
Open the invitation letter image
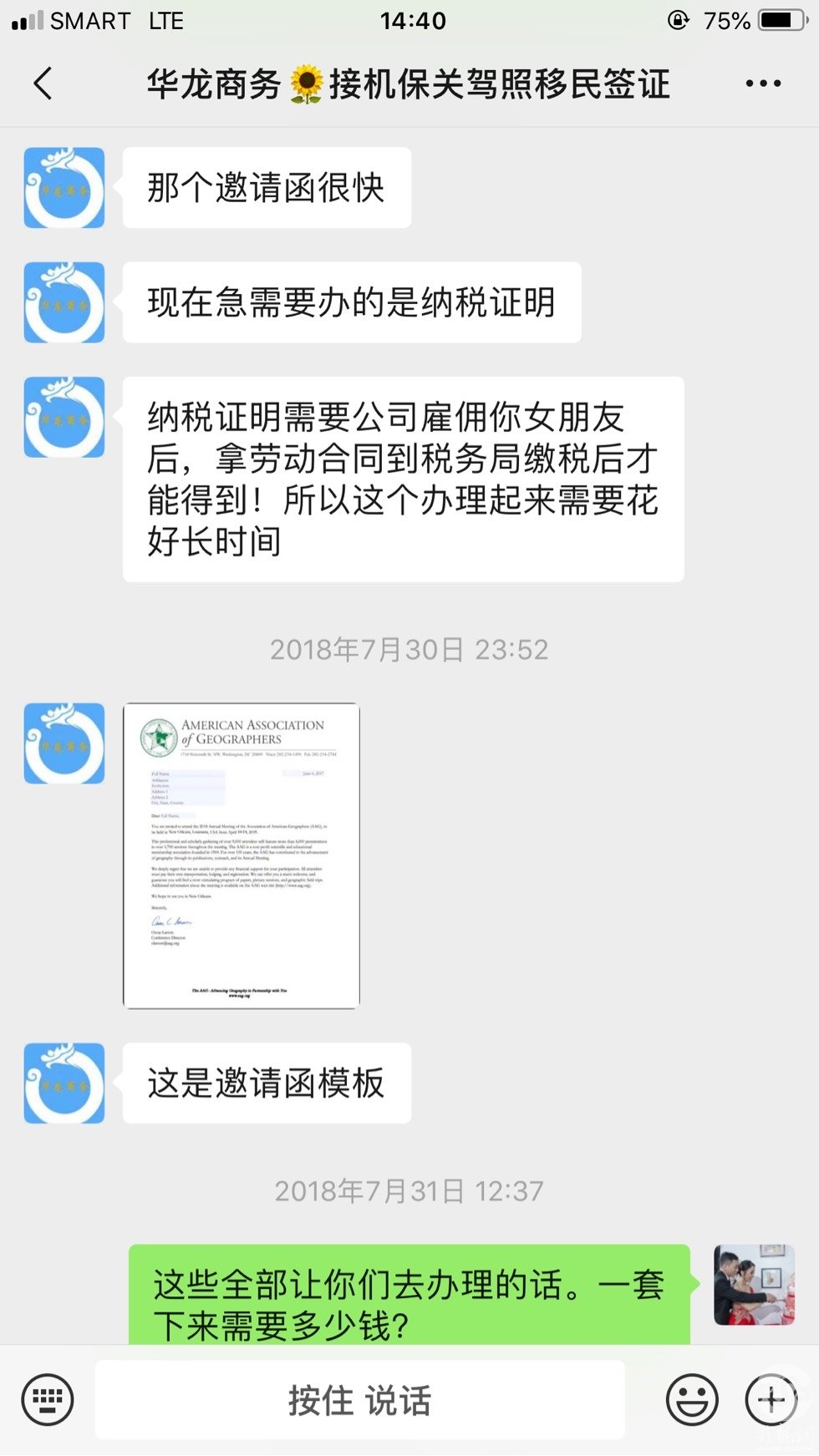[x=242, y=855]
